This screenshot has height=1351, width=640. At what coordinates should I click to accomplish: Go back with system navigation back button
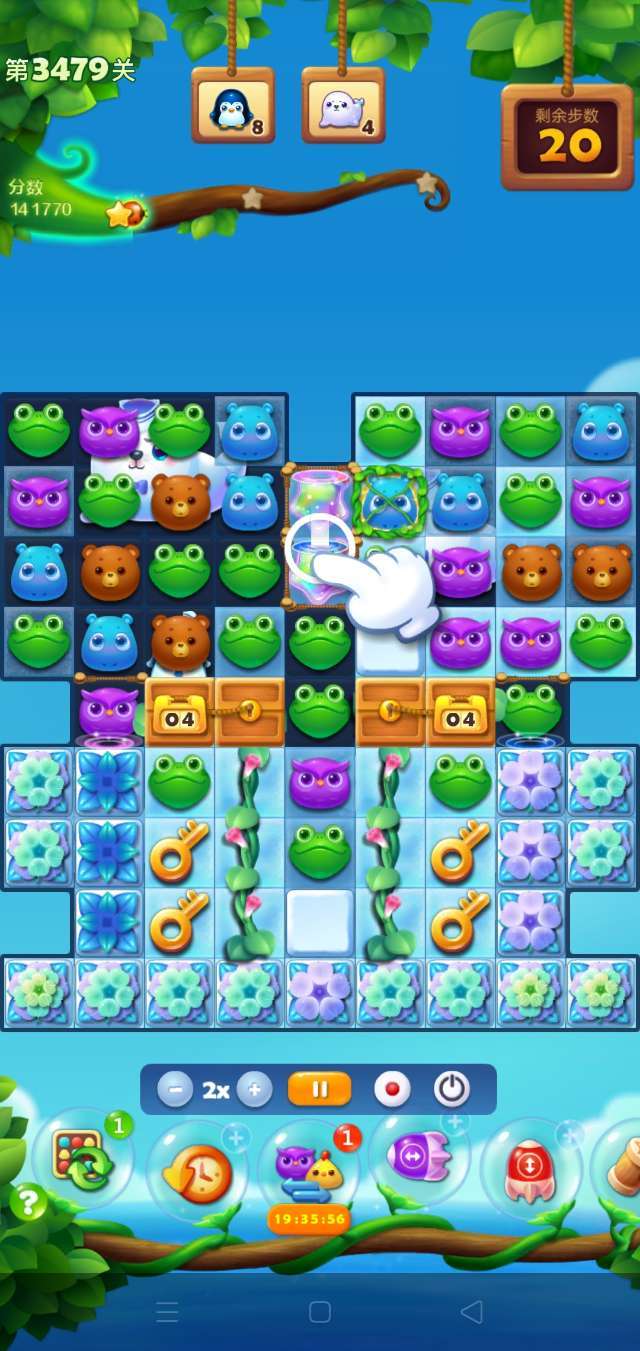[x=471, y=1311]
